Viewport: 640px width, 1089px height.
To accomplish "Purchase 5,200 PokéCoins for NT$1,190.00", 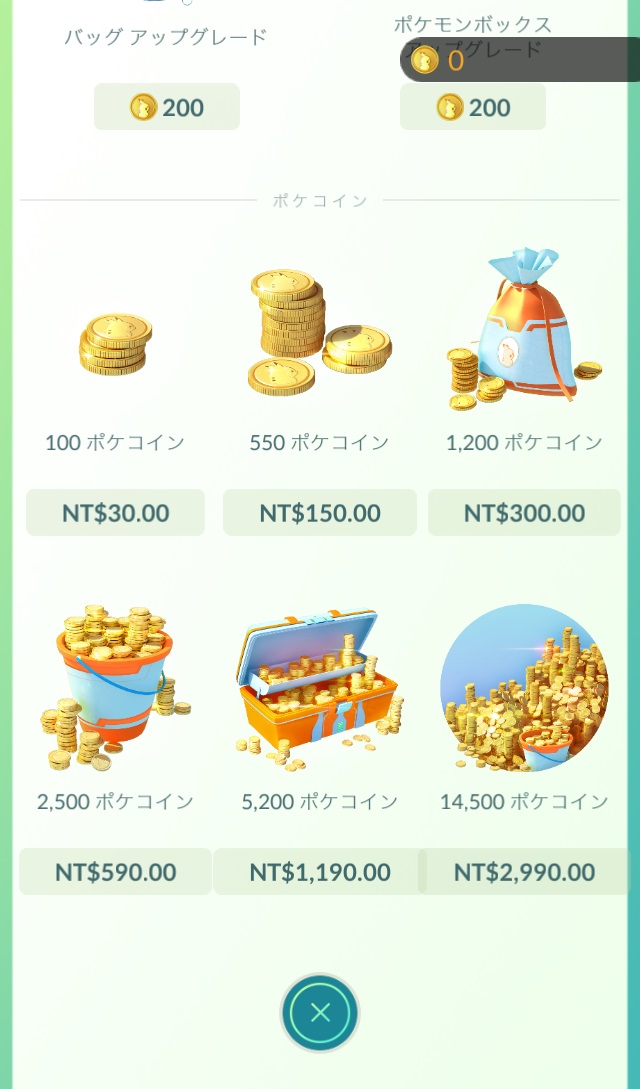I will 319,872.
